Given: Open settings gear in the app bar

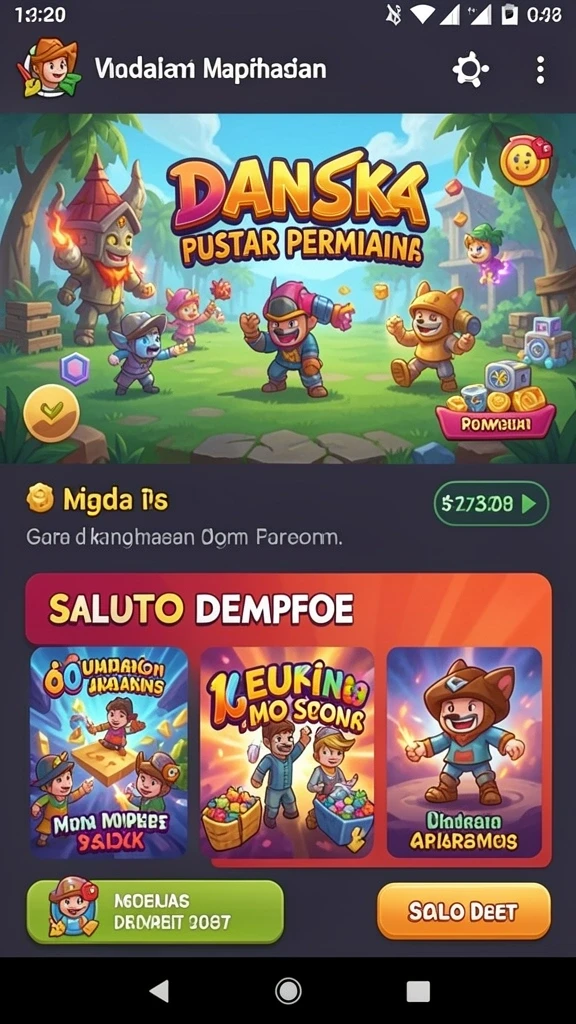Looking at the screenshot, I should pyautogui.click(x=470, y=69).
